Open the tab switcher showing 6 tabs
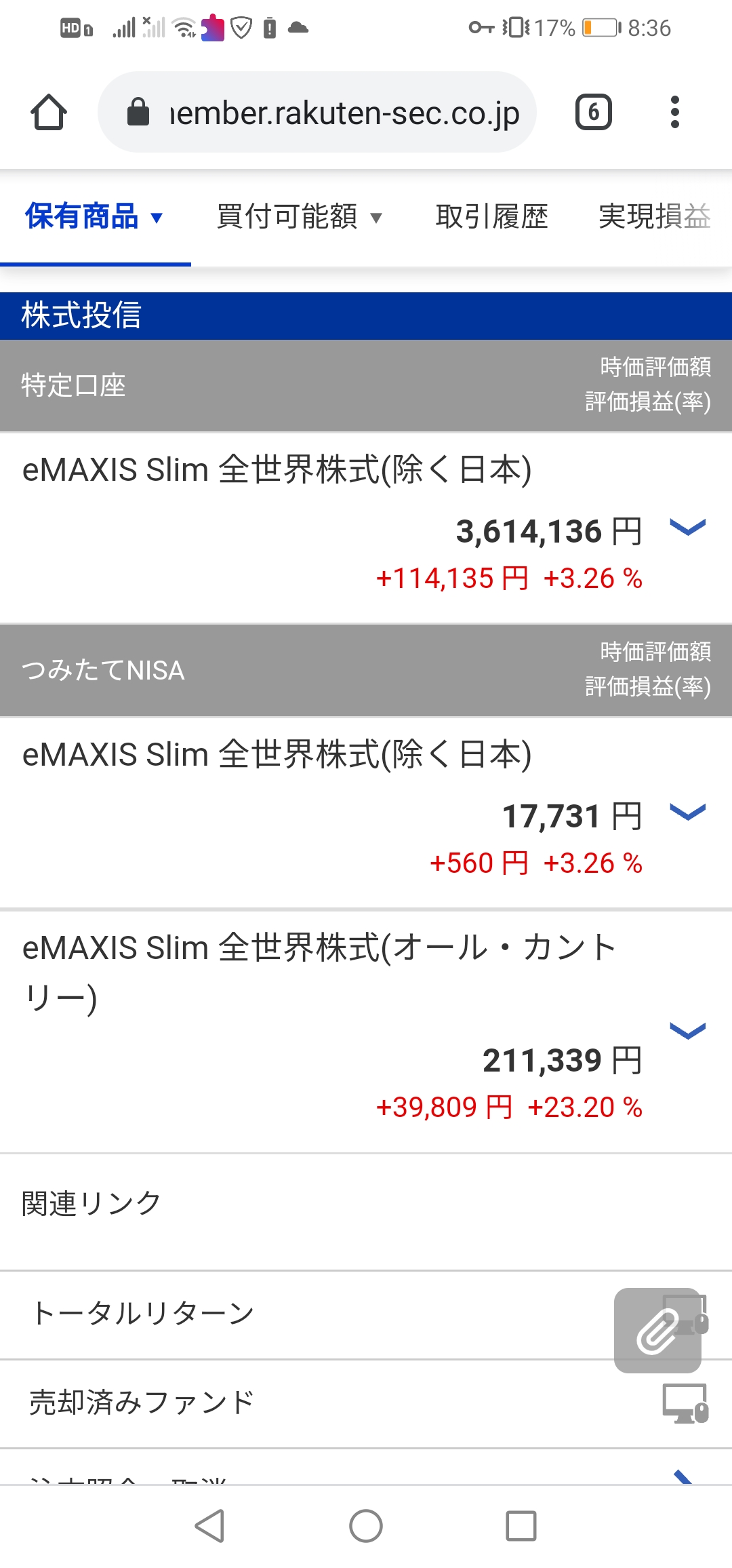The image size is (732, 1568). [x=594, y=112]
